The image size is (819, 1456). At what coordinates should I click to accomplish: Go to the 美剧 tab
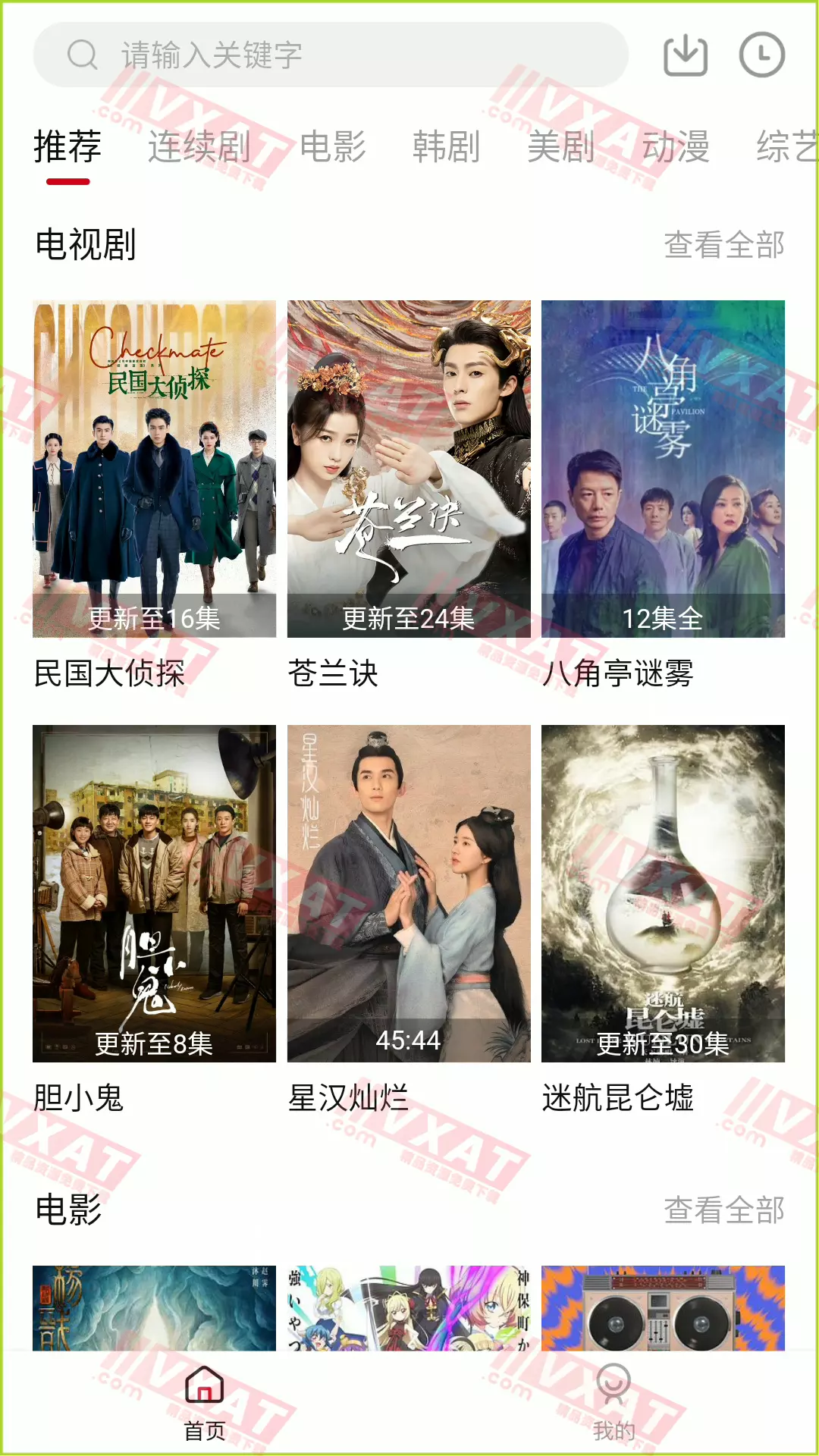coord(560,146)
